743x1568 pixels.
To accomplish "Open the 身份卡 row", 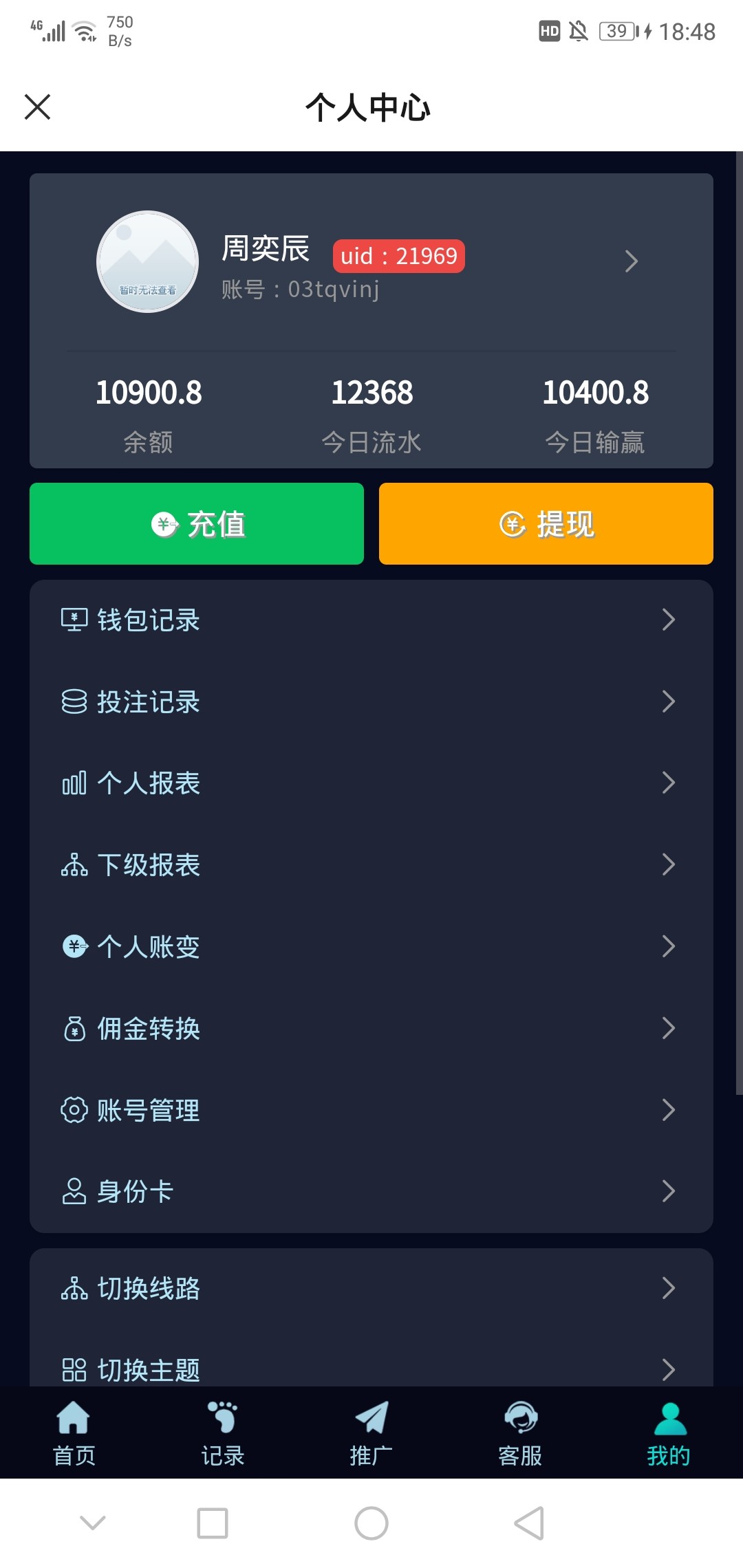I will pos(371,1191).
